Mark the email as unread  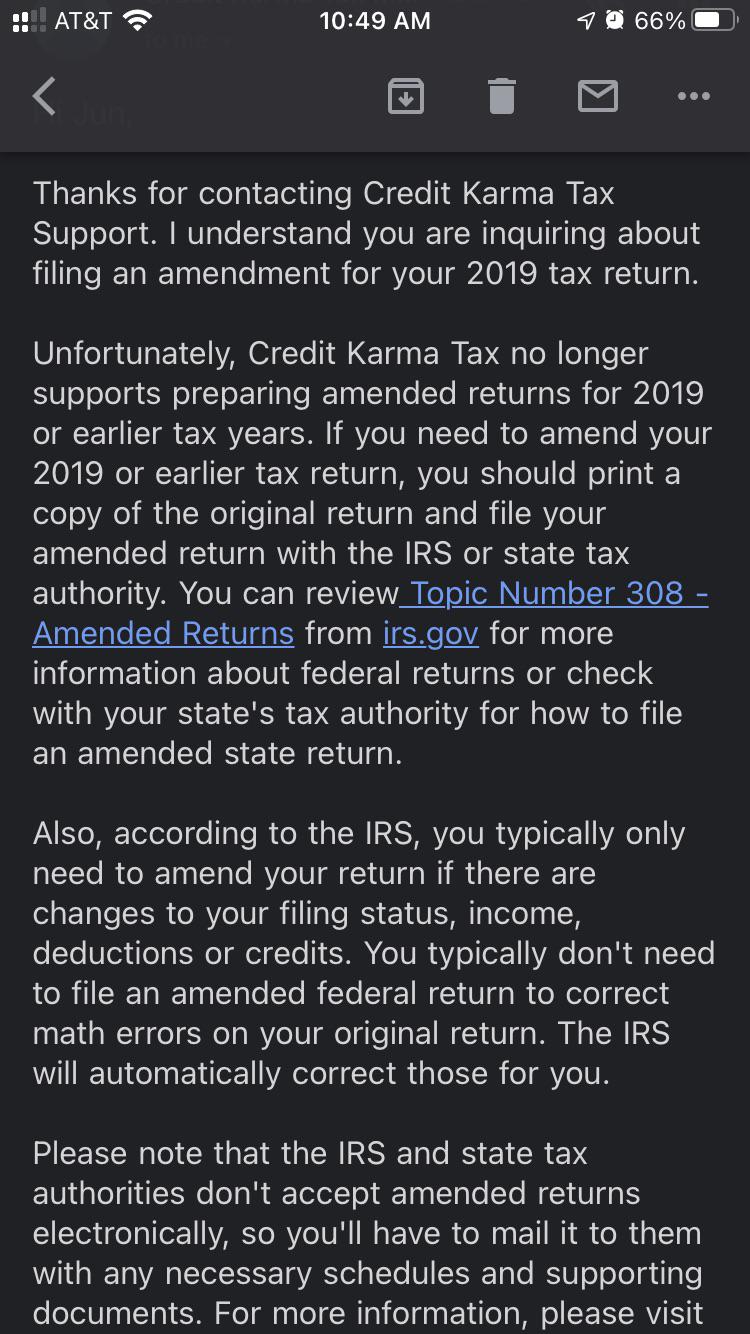pos(597,97)
